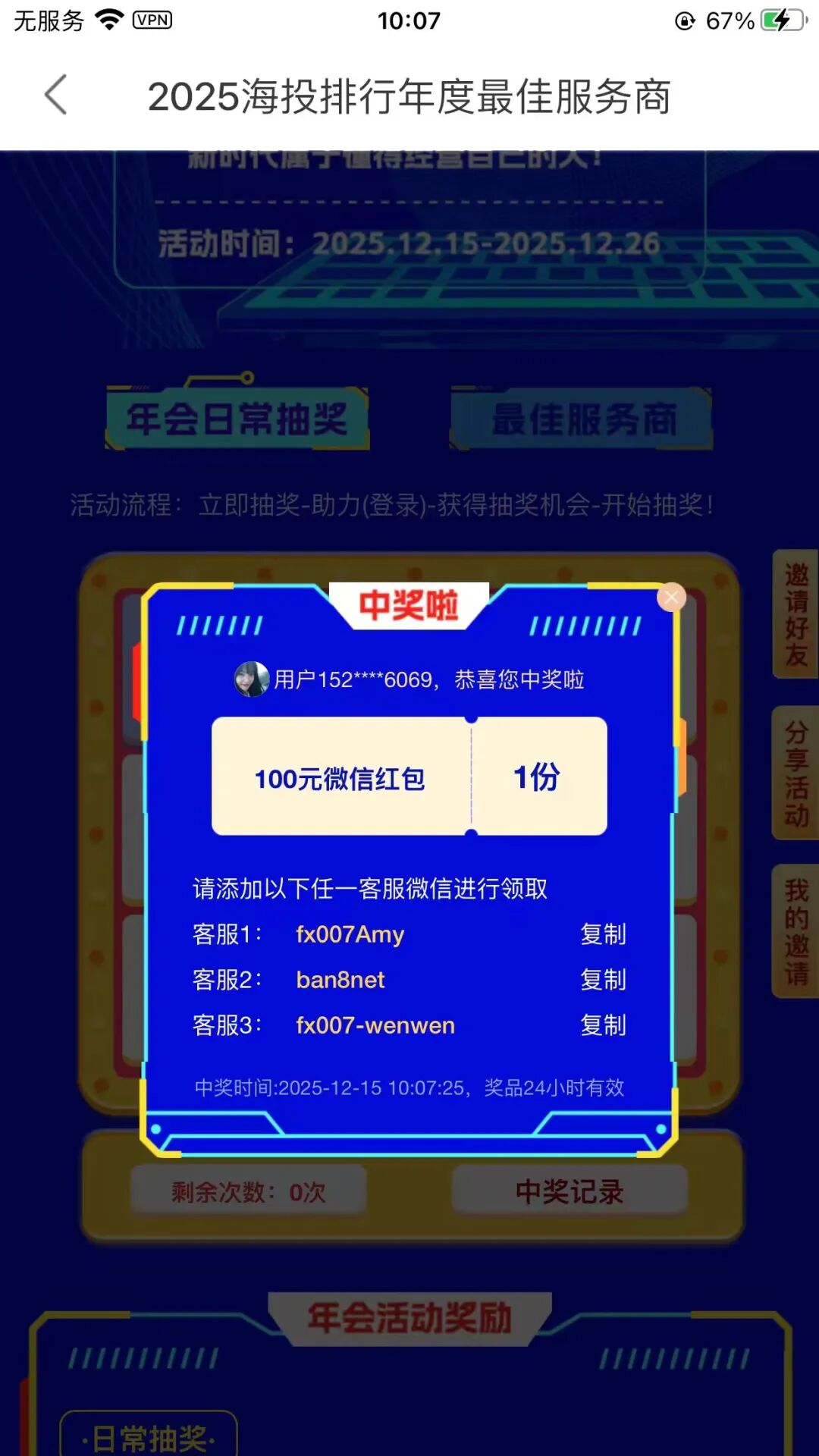Viewport: 819px width, 1456px height.
Task: Switch to the 年会日常抽奖 tab
Action: 237,419
